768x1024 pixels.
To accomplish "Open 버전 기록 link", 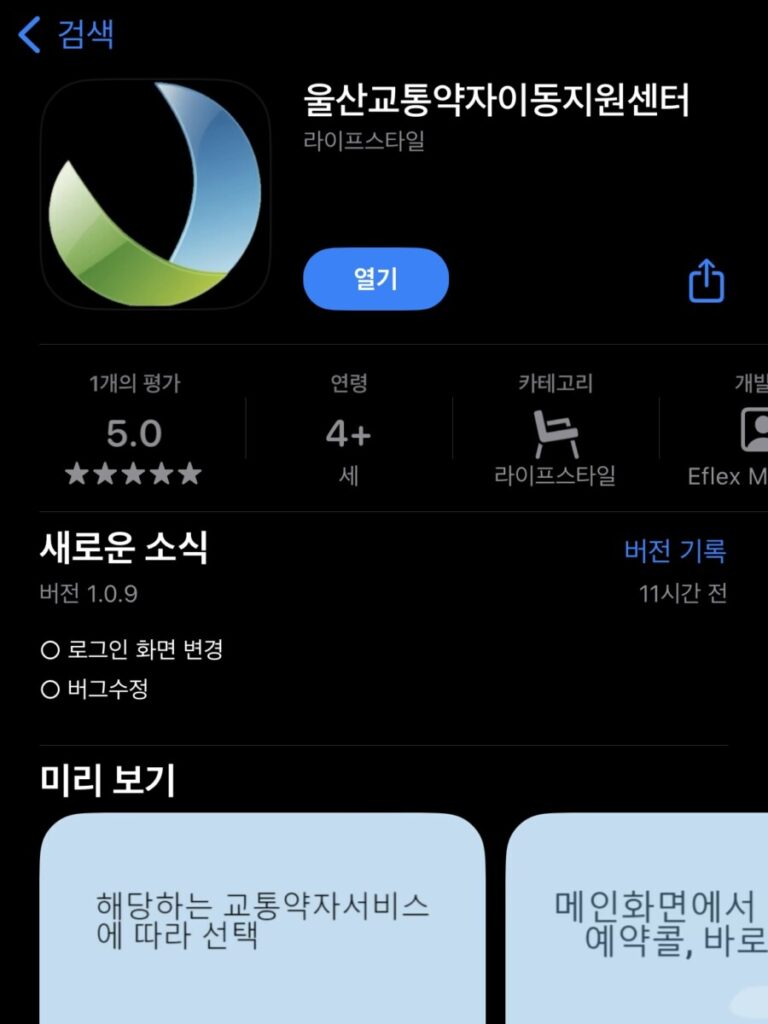I will (x=675, y=550).
